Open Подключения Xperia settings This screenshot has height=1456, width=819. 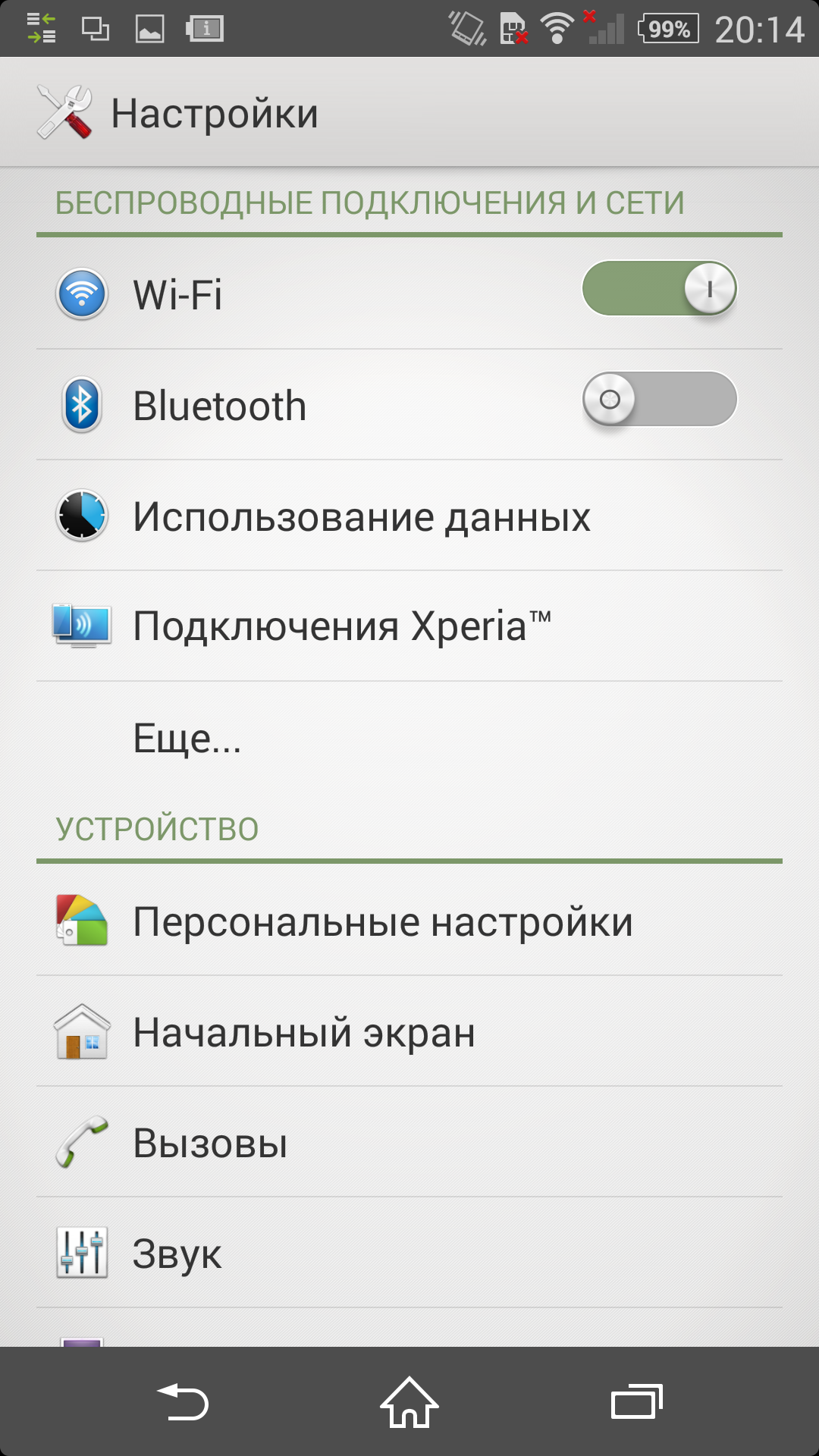[409, 626]
